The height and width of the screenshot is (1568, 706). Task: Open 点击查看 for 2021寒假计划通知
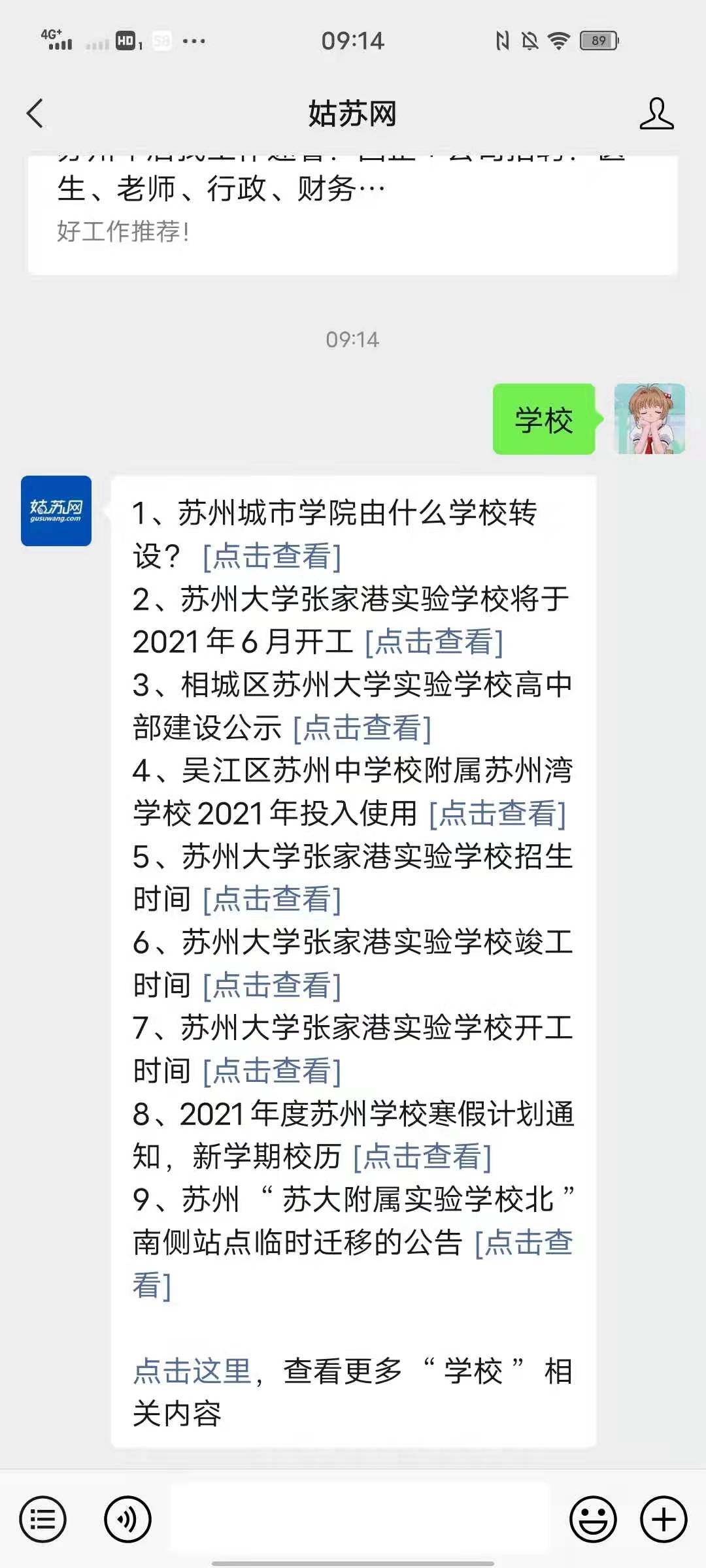pos(422,1157)
